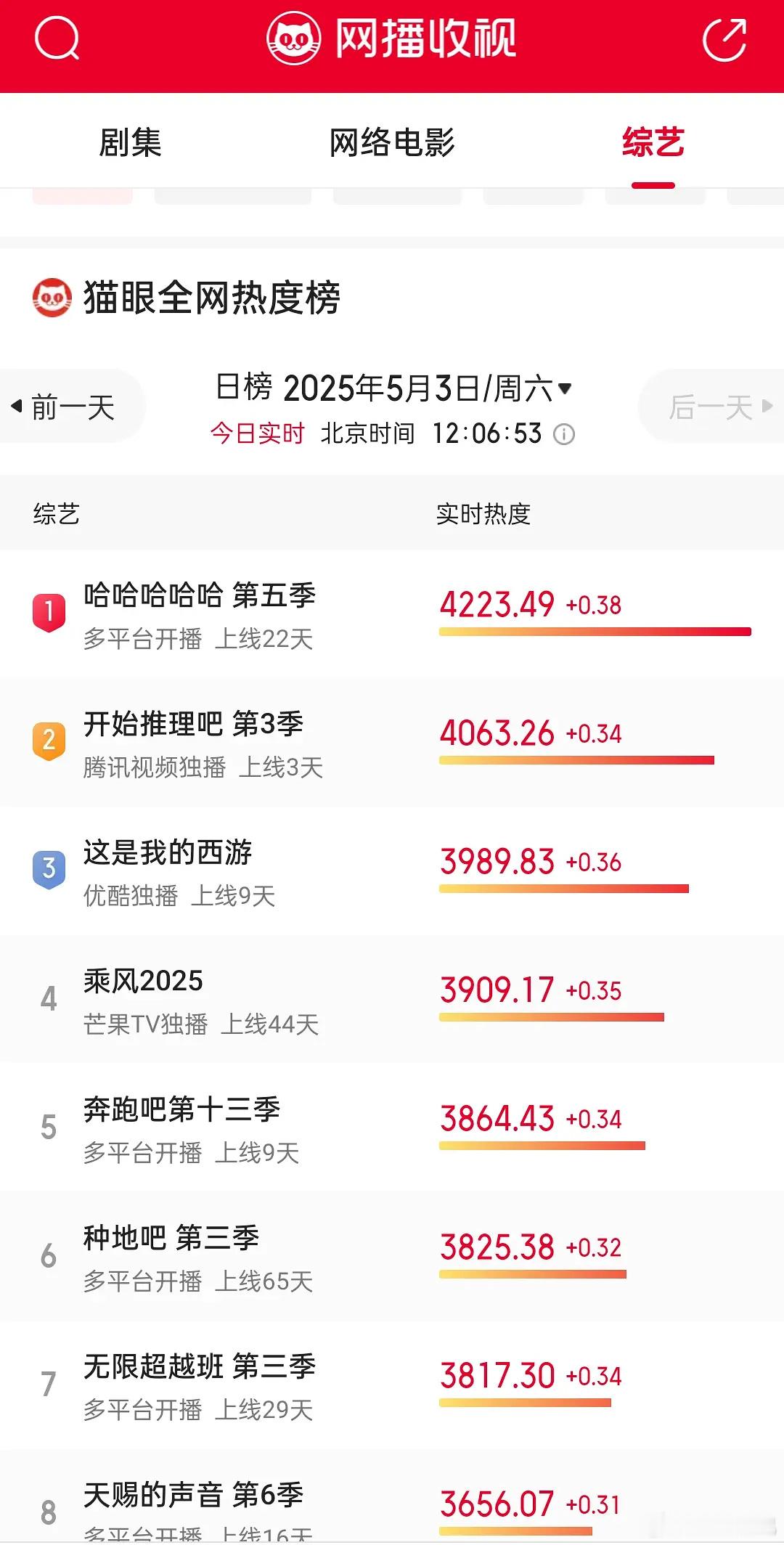Open 哈哈哈哈哈 第五季 details
Screen dimensions: 784x1545
tap(200, 595)
